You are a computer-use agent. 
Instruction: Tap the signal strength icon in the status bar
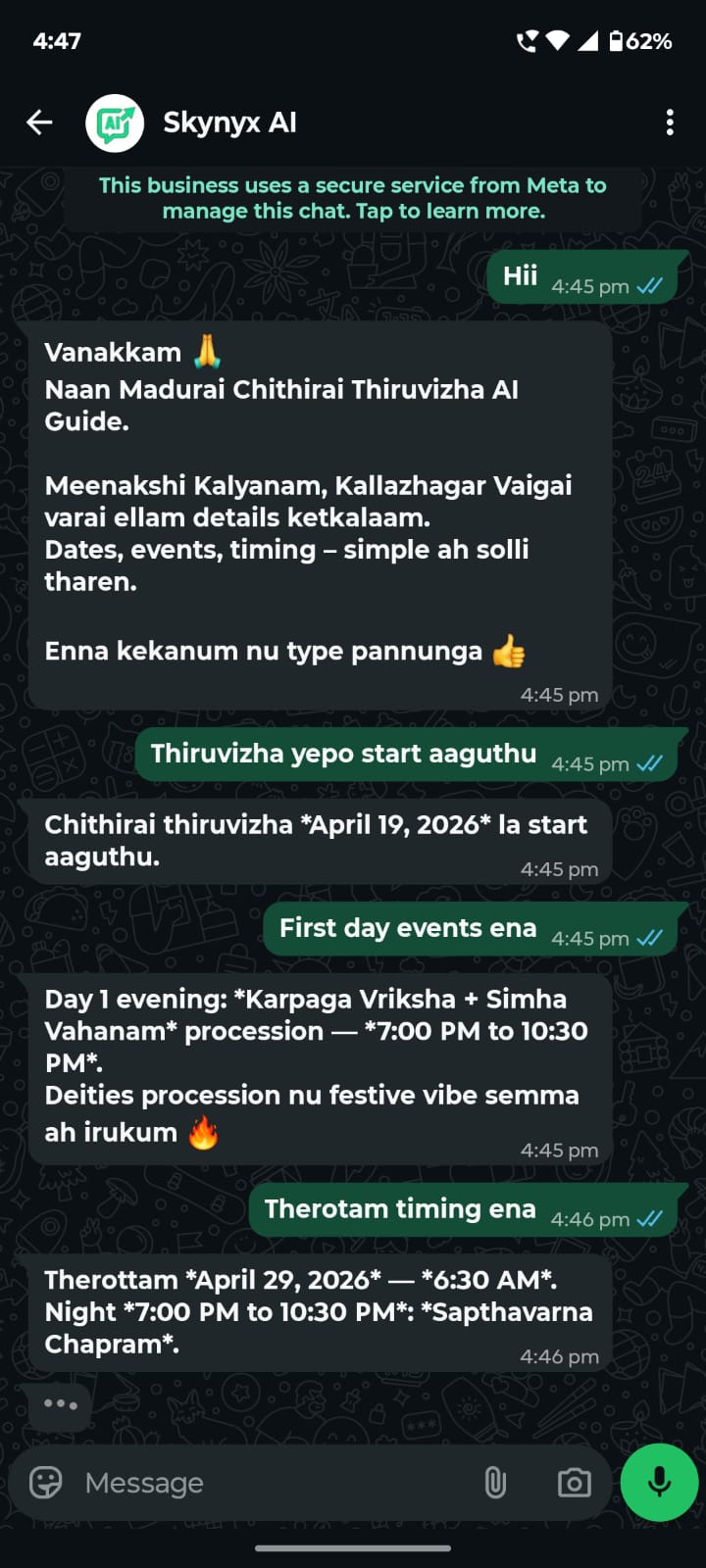click(x=593, y=41)
